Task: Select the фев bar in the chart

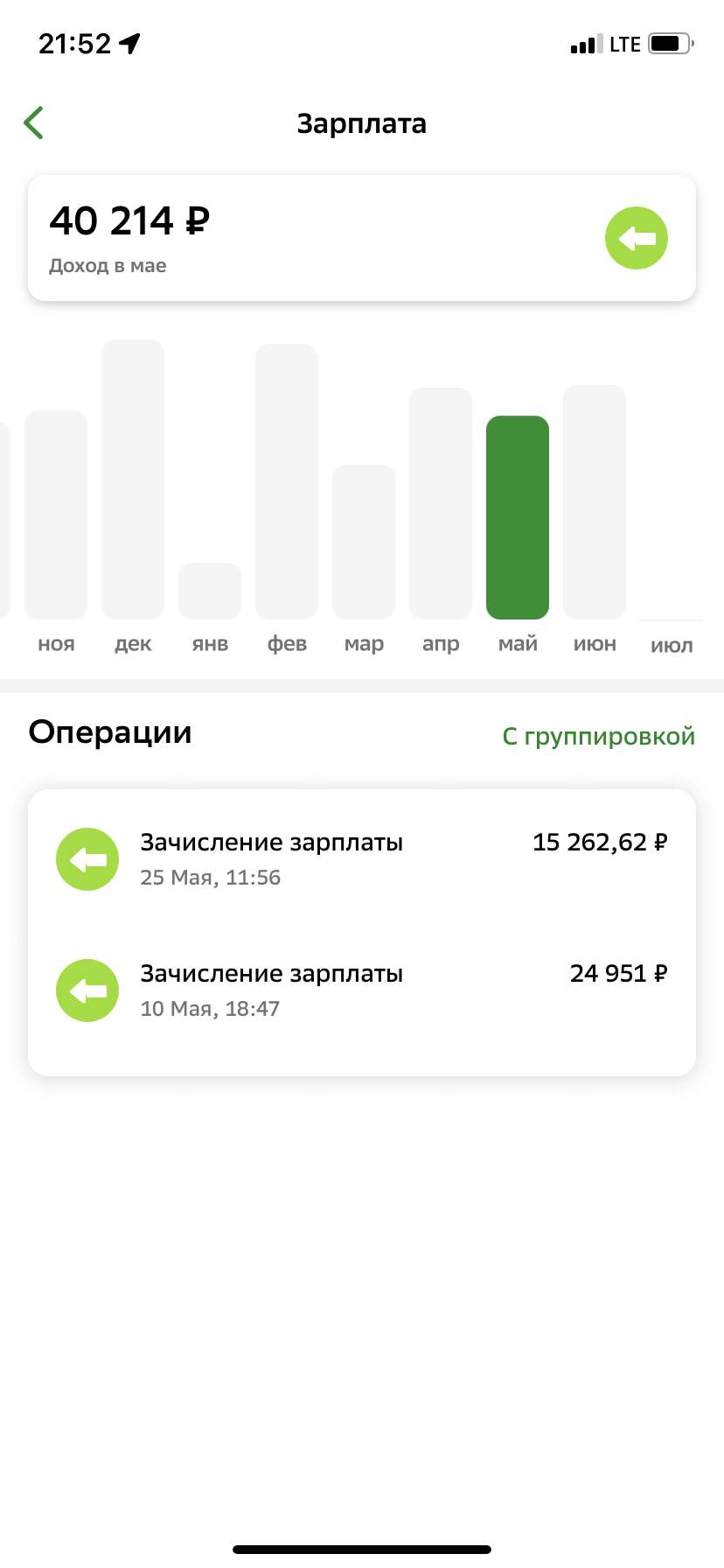Action: 287,481
